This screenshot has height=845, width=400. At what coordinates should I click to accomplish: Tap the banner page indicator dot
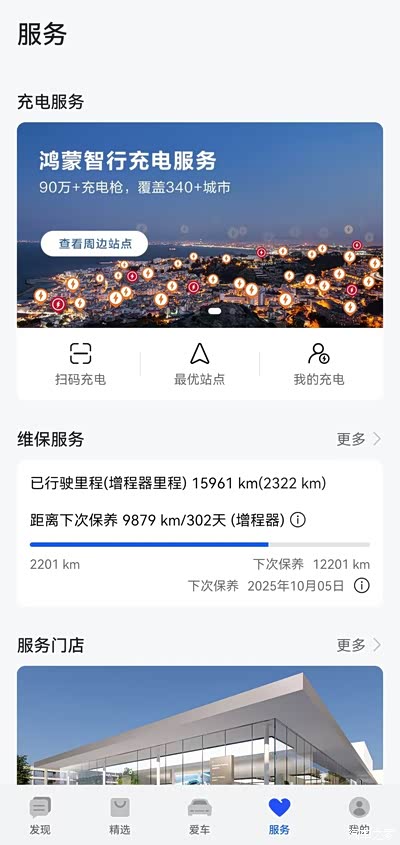pos(214,311)
